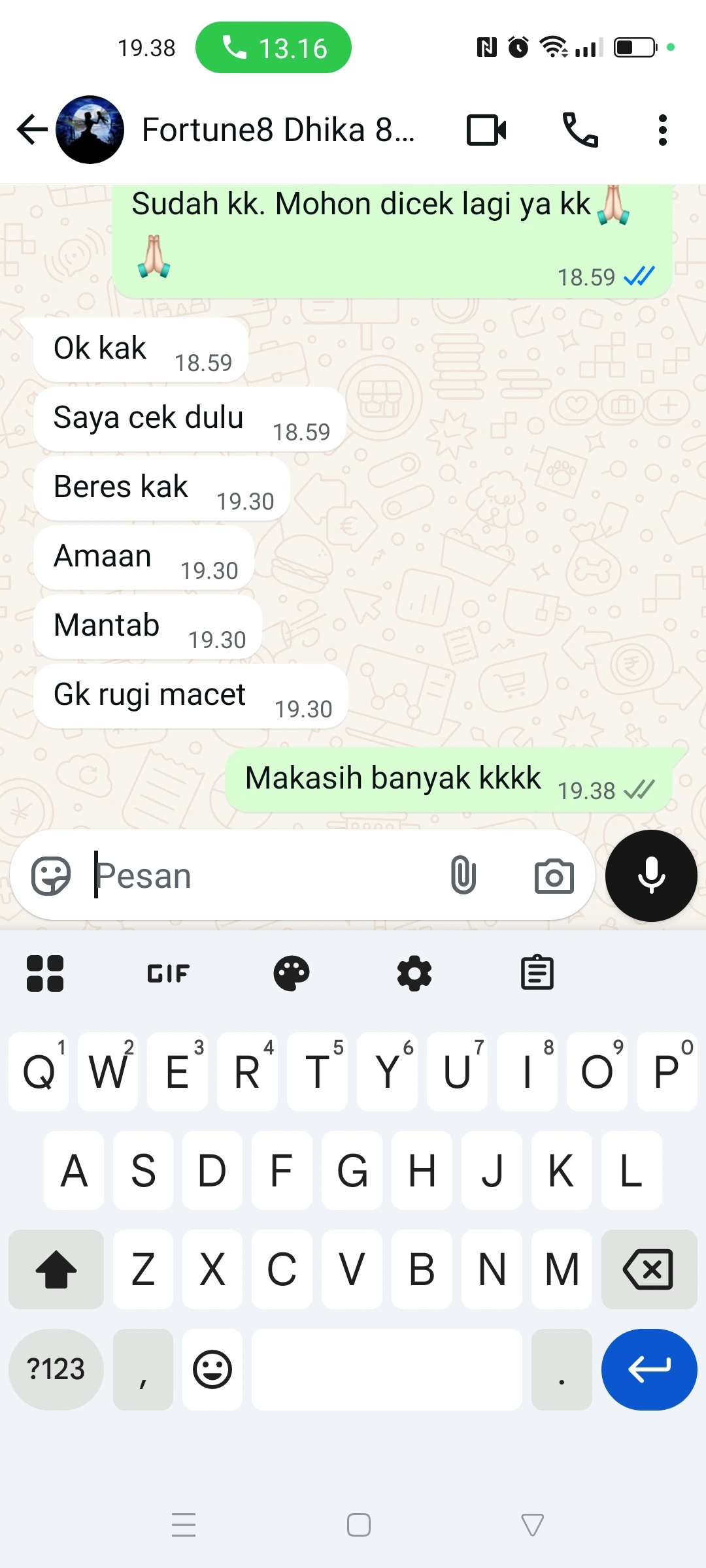Focus the Pesan message field
Image resolution: width=706 pixels, height=1568 pixels.
[261, 875]
